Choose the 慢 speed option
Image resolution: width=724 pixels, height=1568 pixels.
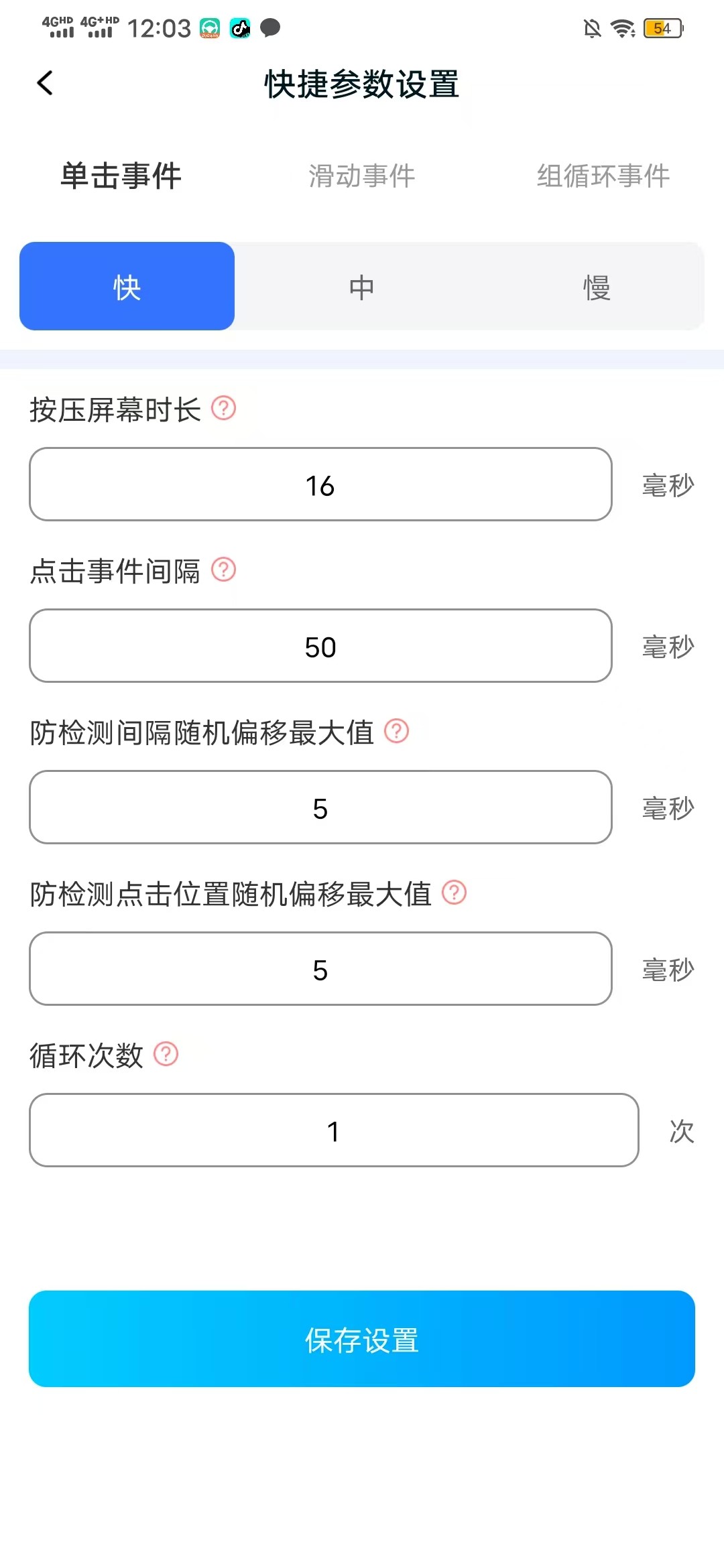(x=596, y=287)
